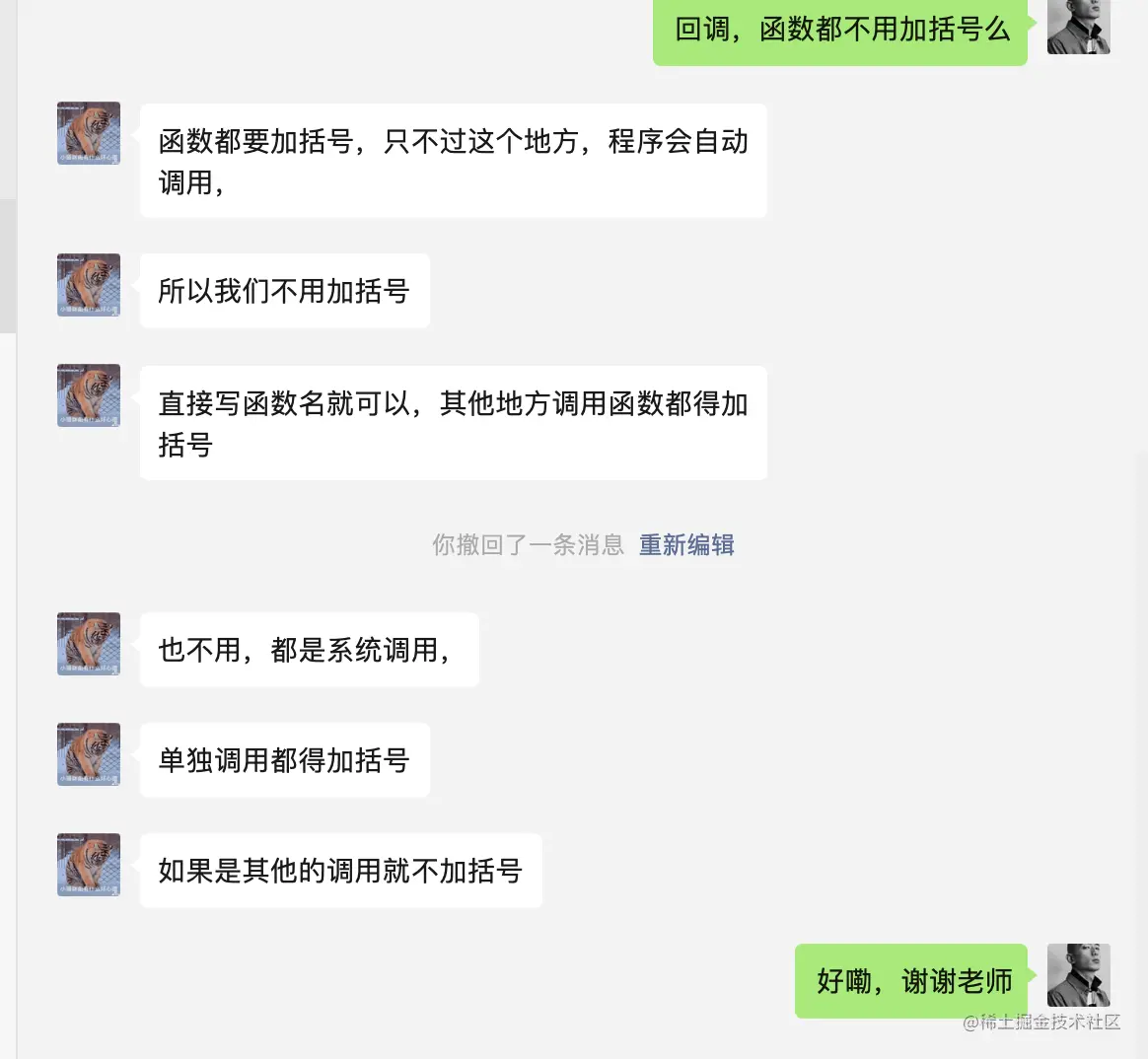Tap the 重新编辑 link to re-edit the recalled message

[x=686, y=545]
